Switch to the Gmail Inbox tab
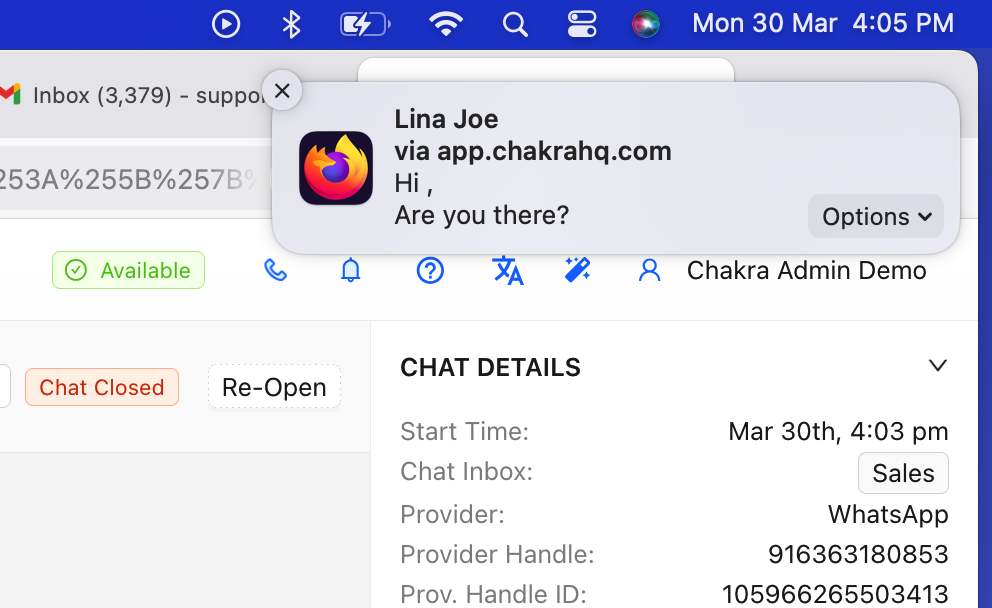The height and width of the screenshot is (608, 992). 130,95
